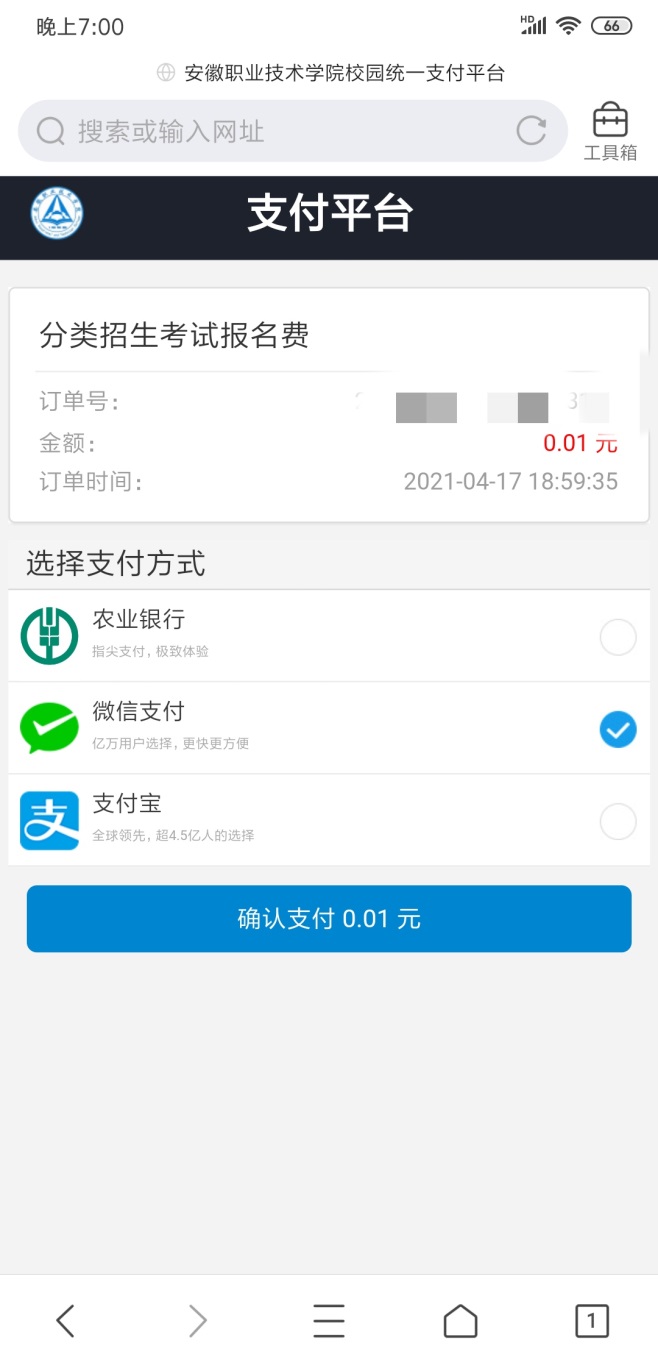Select 微信支付 as payment method
Image resolution: width=658 pixels, height=1368 pixels.
(x=617, y=729)
